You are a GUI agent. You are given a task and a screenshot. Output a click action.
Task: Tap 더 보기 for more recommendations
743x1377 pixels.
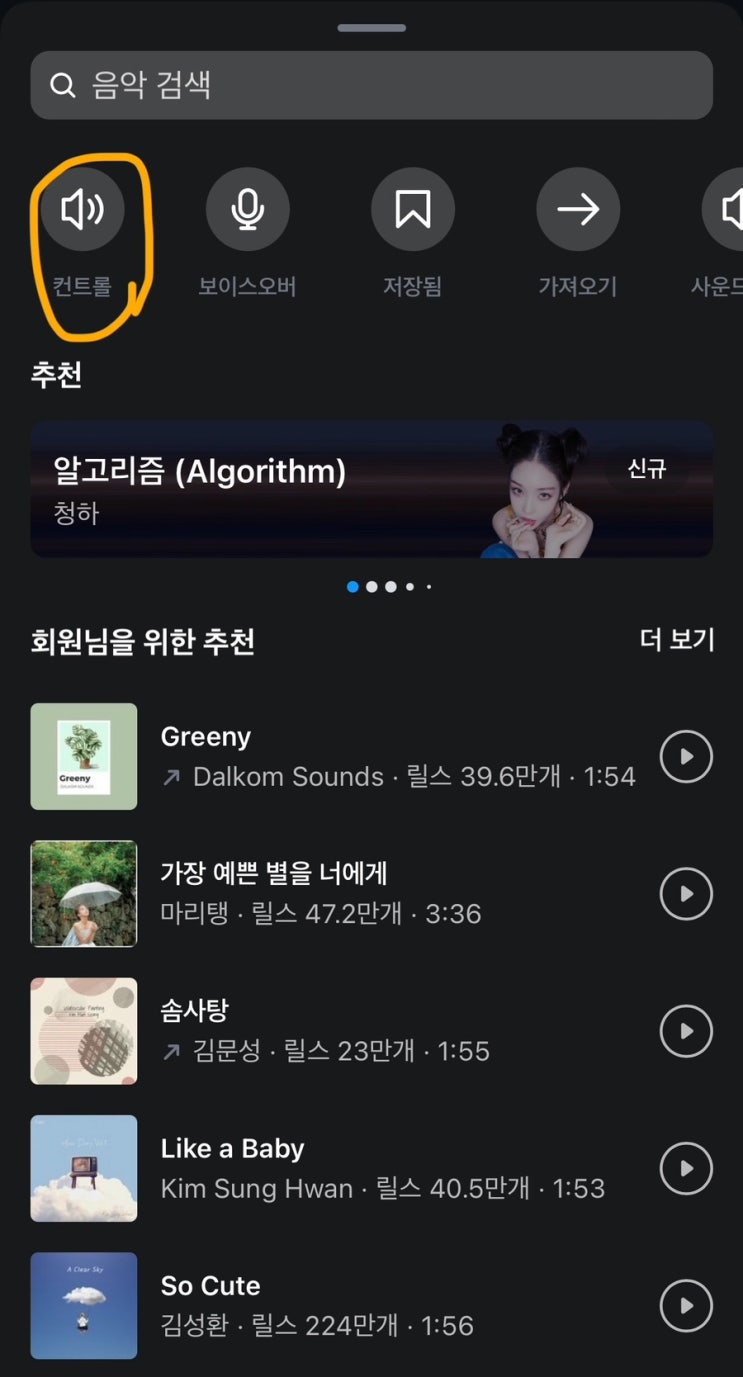click(x=677, y=640)
